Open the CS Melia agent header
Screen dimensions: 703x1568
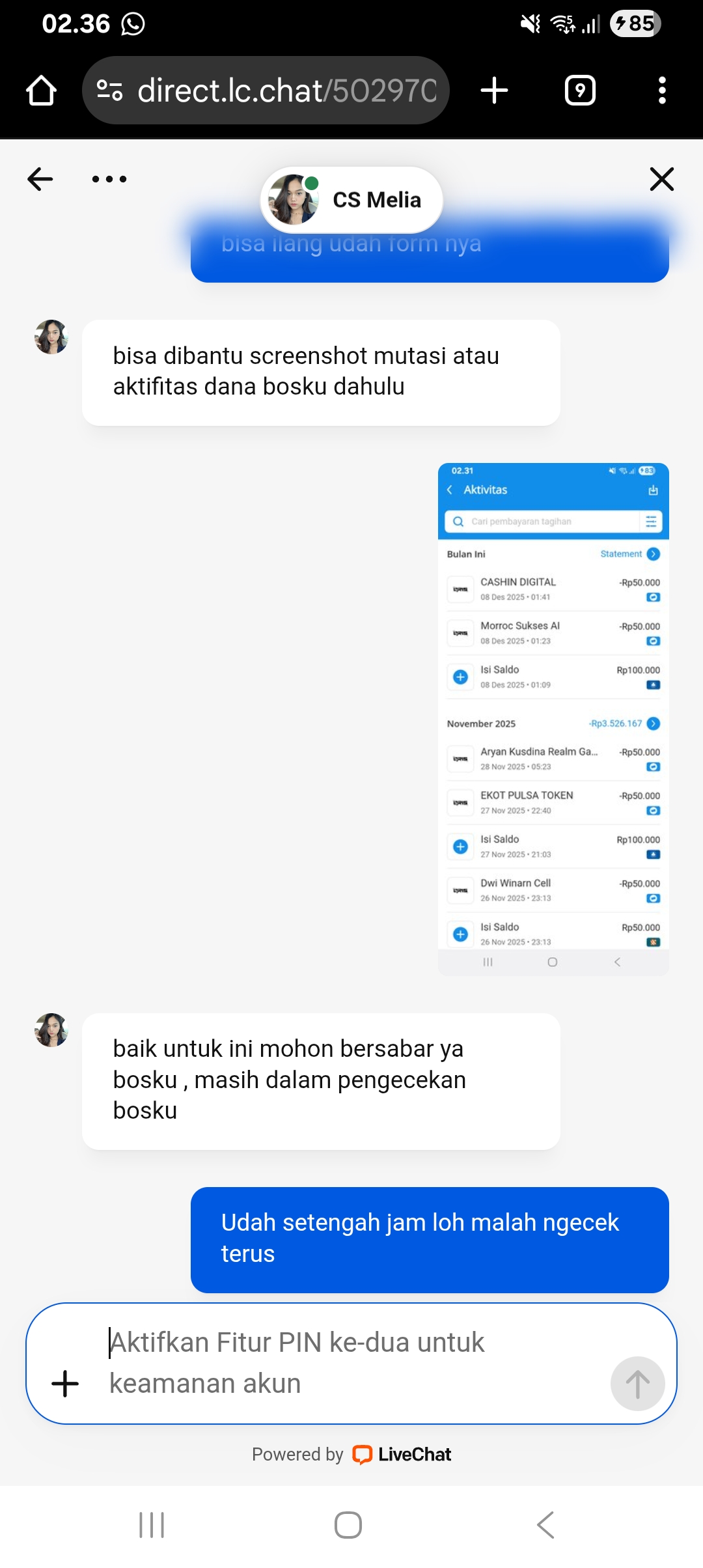pos(352,200)
